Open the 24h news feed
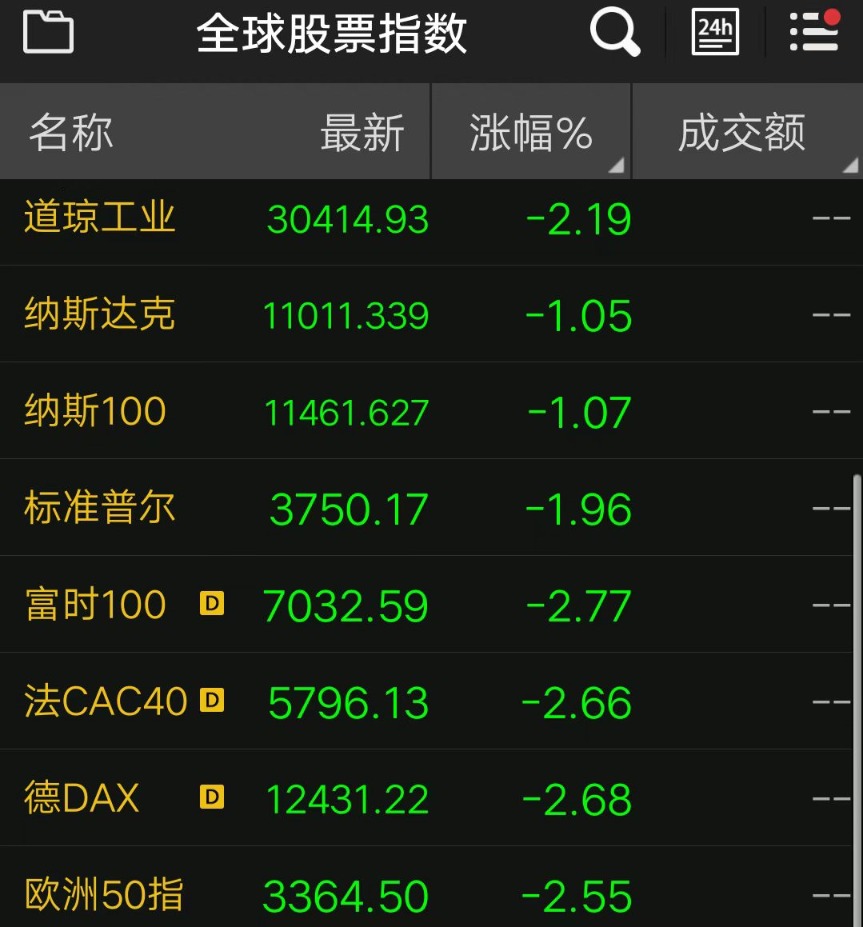This screenshot has width=863, height=927. pyautogui.click(x=715, y=33)
